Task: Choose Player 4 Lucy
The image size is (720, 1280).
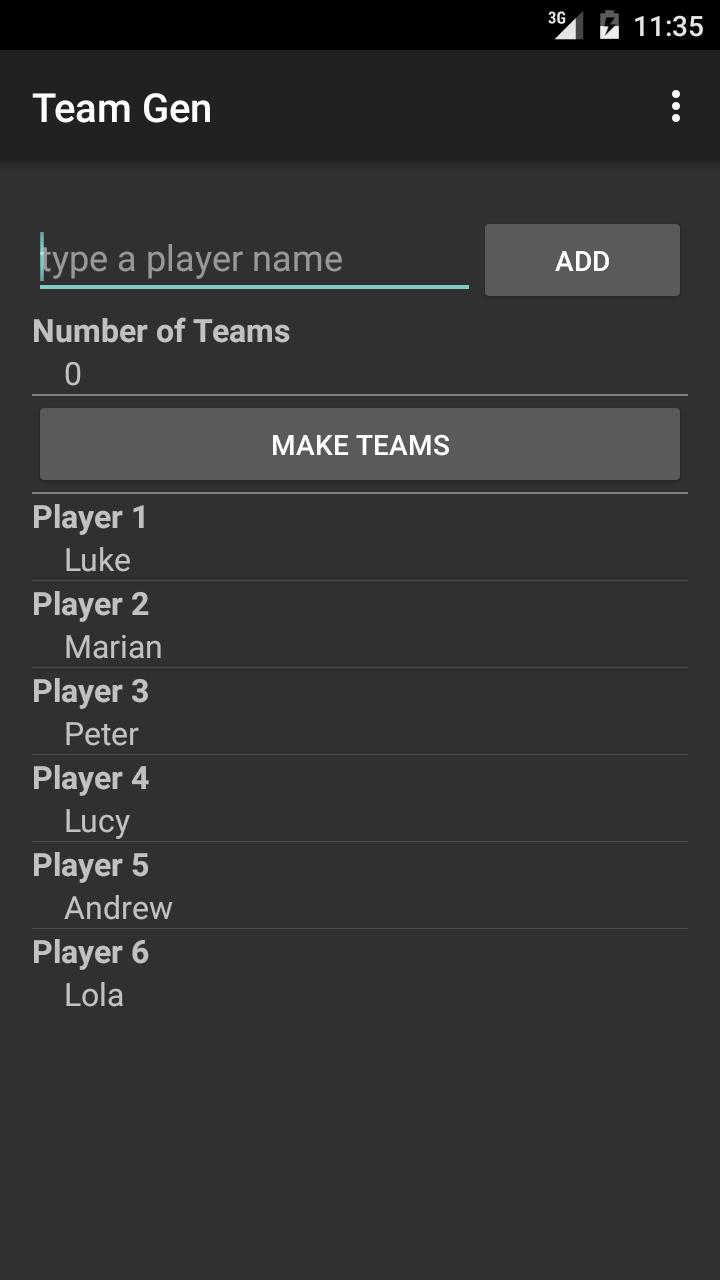Action: [360, 800]
